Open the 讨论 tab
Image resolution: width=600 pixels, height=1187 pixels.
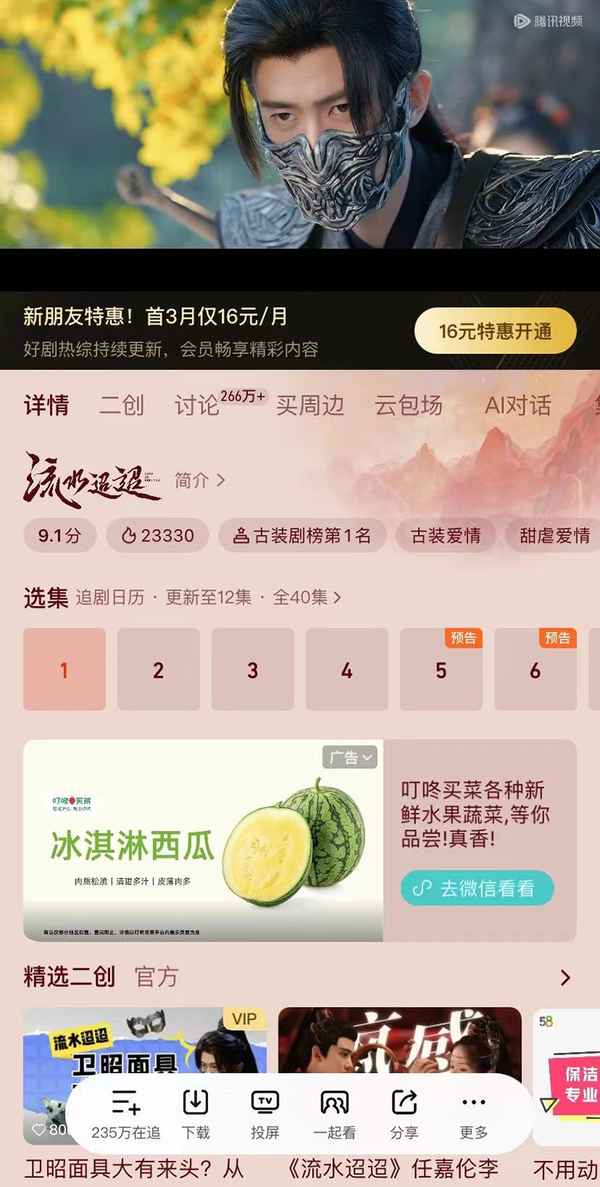pyautogui.click(x=197, y=405)
